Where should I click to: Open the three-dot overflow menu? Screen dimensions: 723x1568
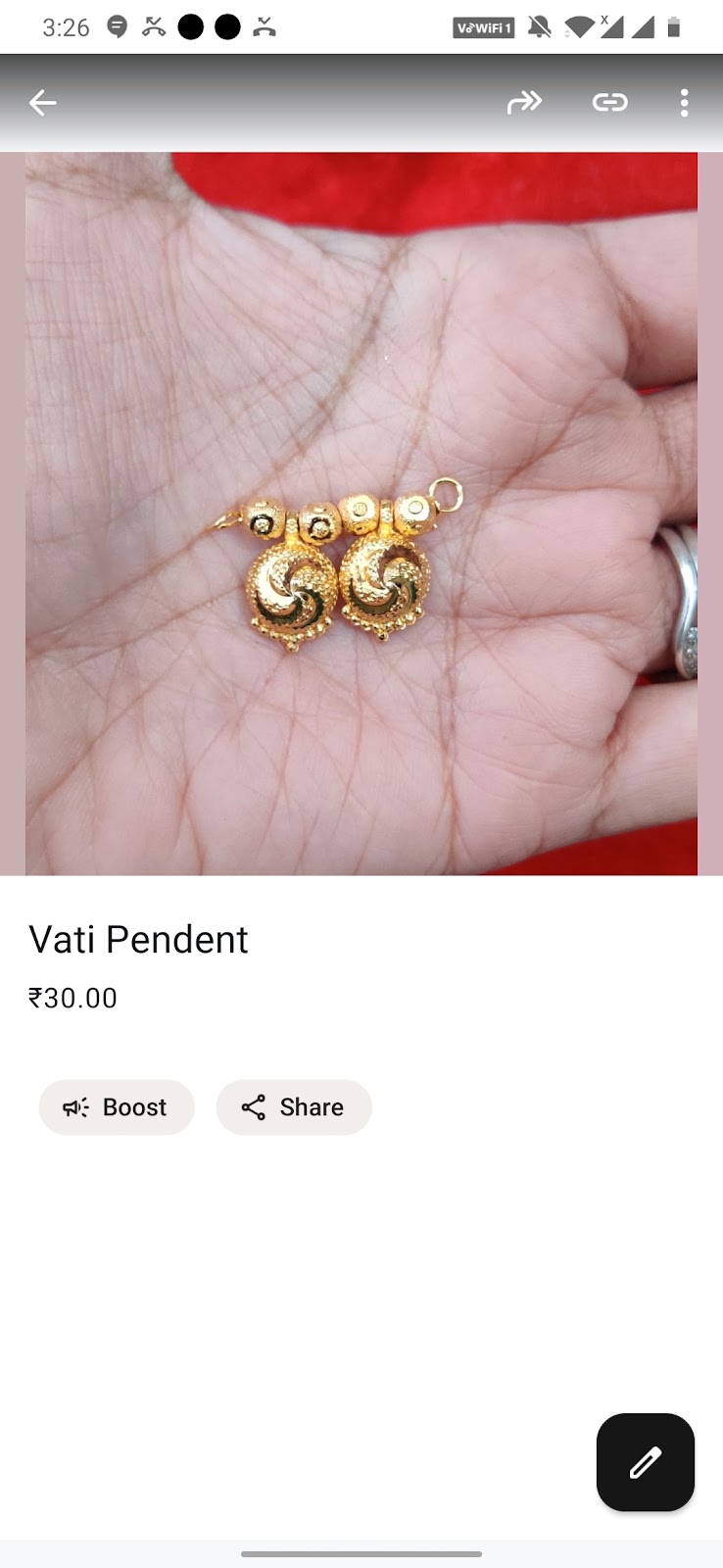[x=684, y=103]
